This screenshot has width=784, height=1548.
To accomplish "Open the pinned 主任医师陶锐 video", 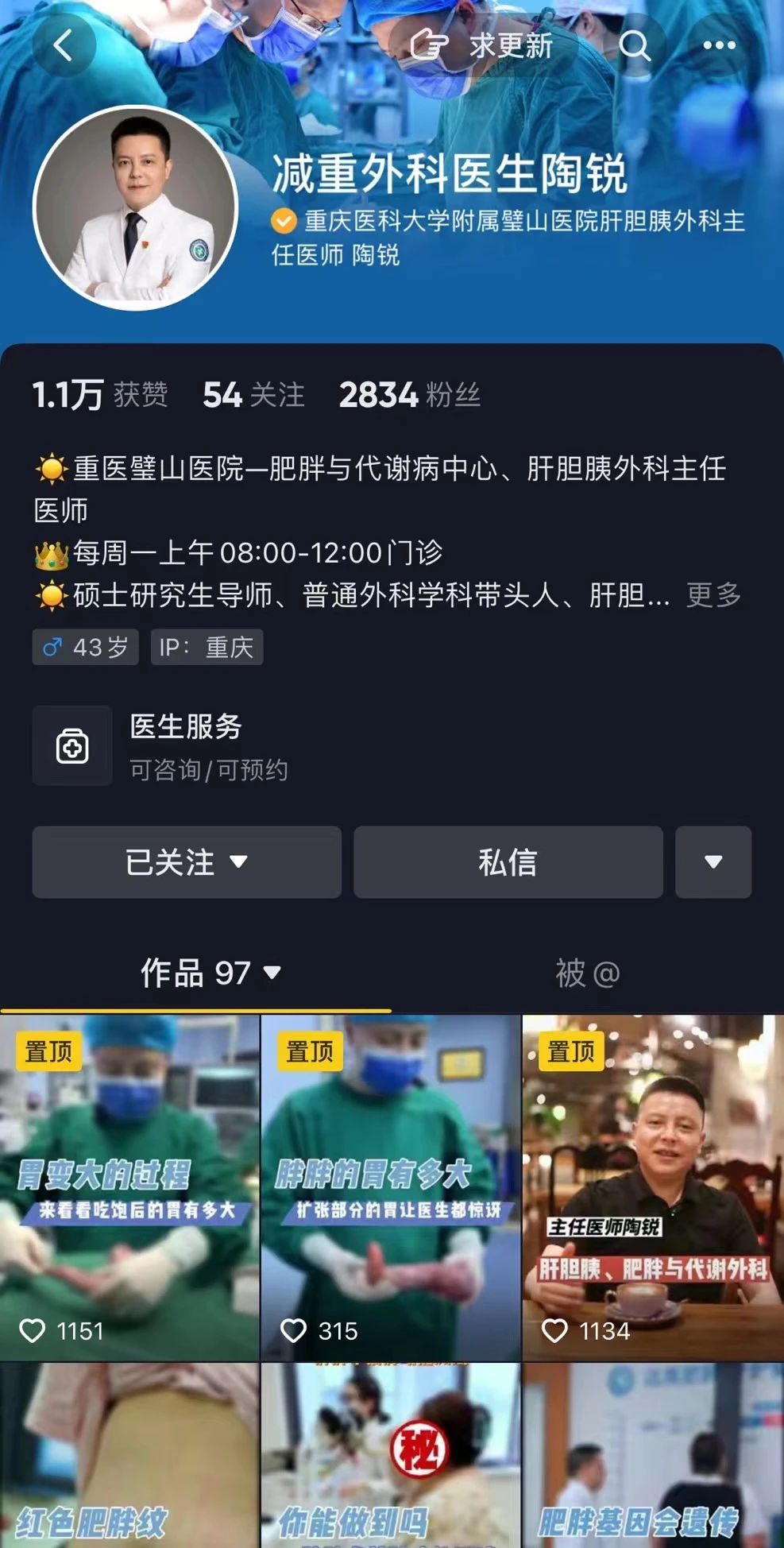I will tap(653, 1186).
